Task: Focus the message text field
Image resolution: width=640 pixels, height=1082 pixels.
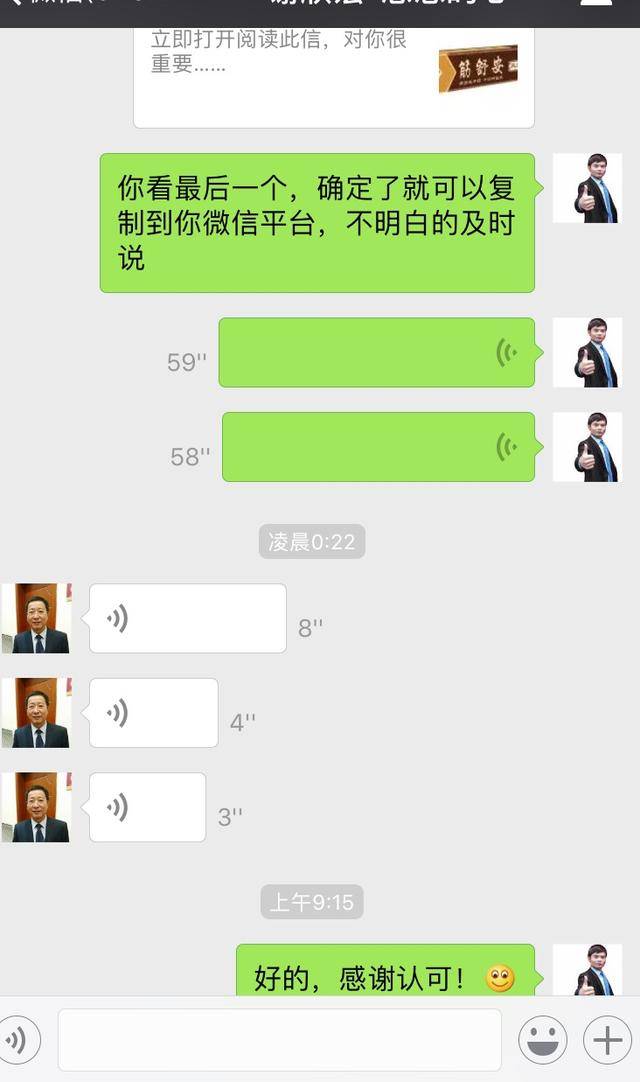Action: (279, 1040)
